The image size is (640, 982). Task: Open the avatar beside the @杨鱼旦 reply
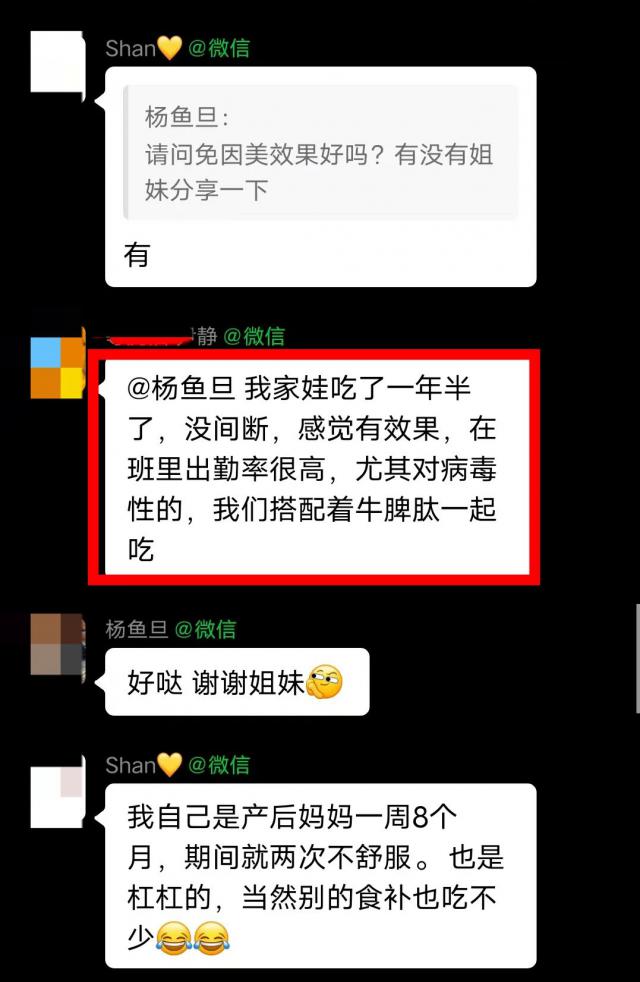(57, 367)
